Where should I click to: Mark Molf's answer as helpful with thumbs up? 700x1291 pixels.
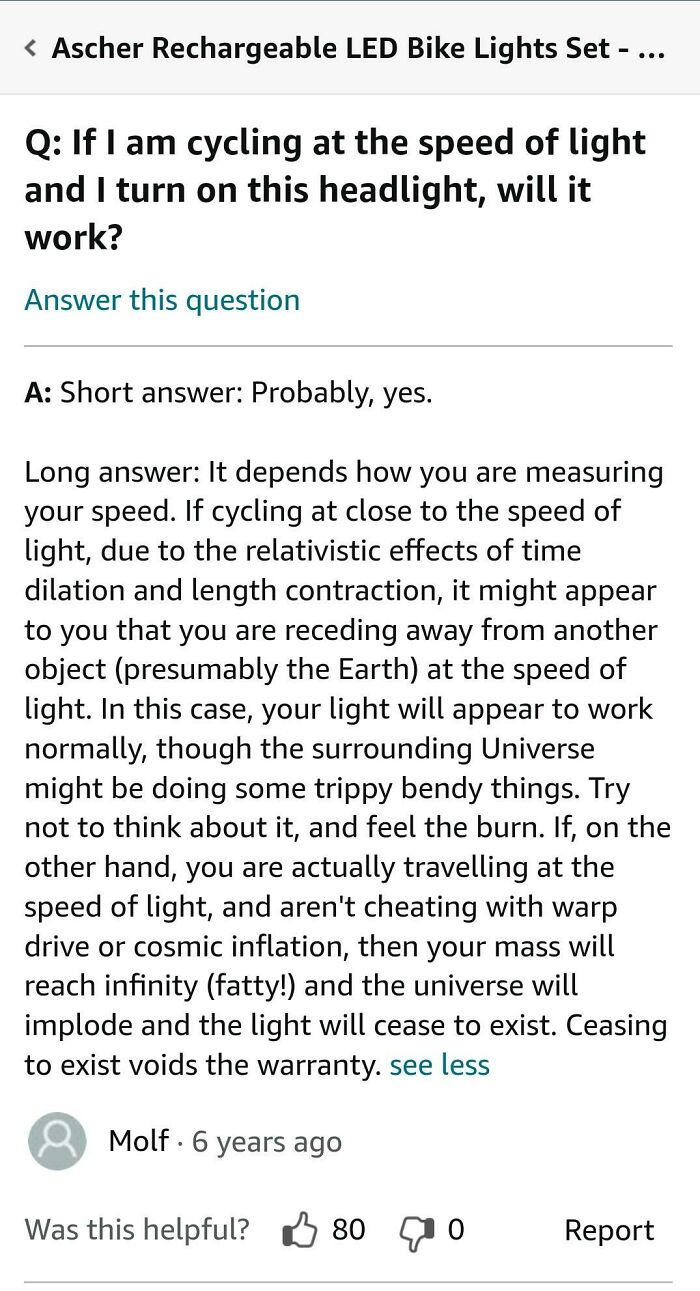[300, 1230]
